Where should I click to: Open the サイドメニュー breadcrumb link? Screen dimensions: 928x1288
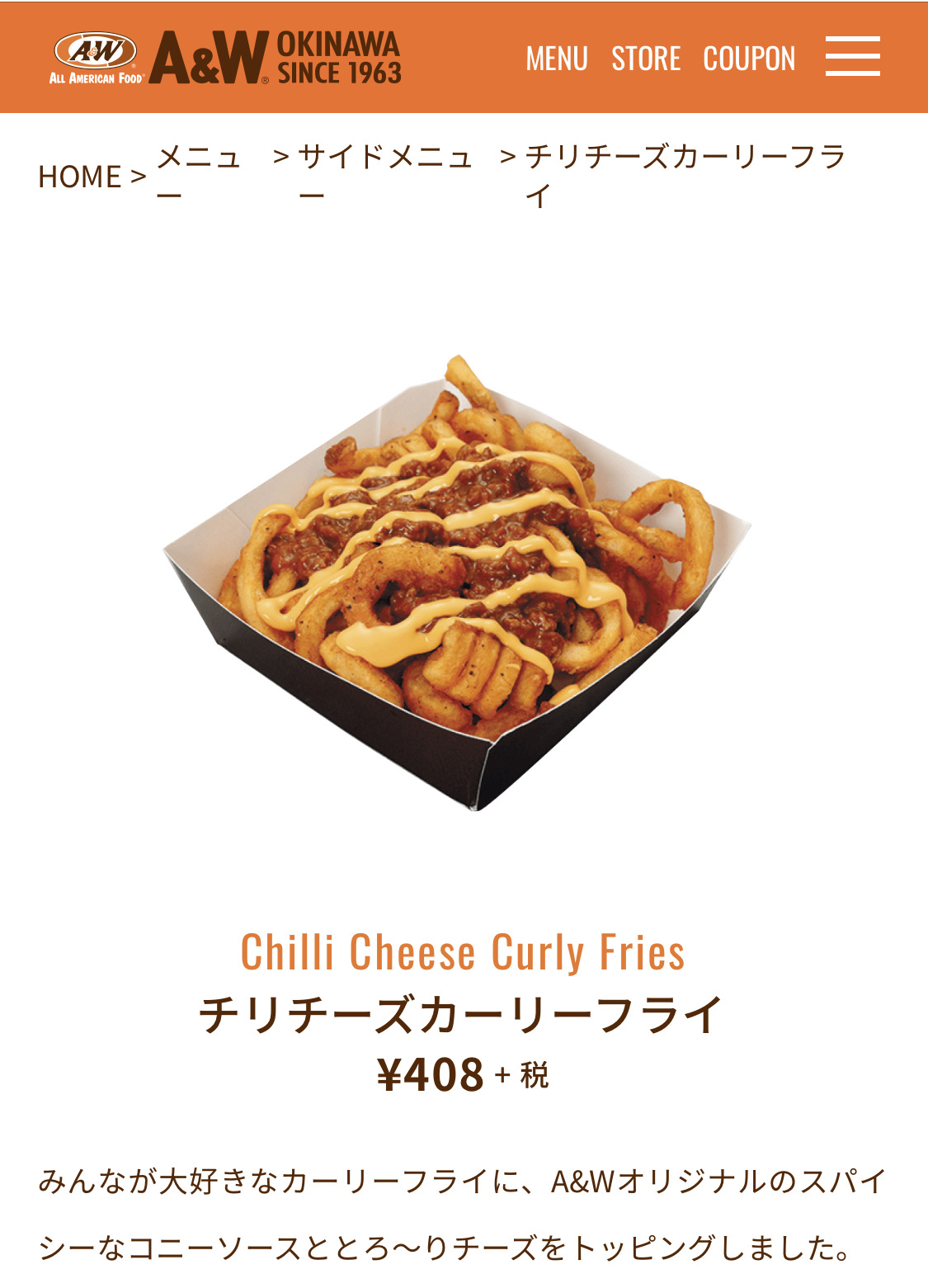(385, 177)
